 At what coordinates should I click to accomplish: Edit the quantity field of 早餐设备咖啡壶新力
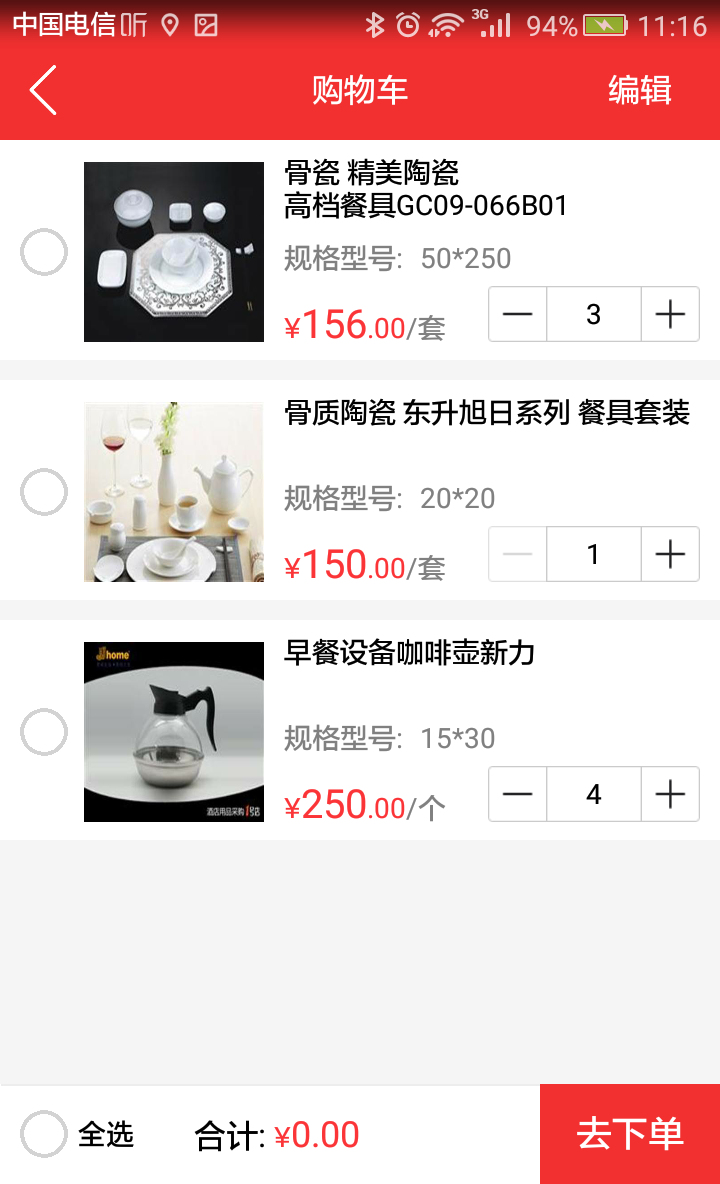pos(594,794)
